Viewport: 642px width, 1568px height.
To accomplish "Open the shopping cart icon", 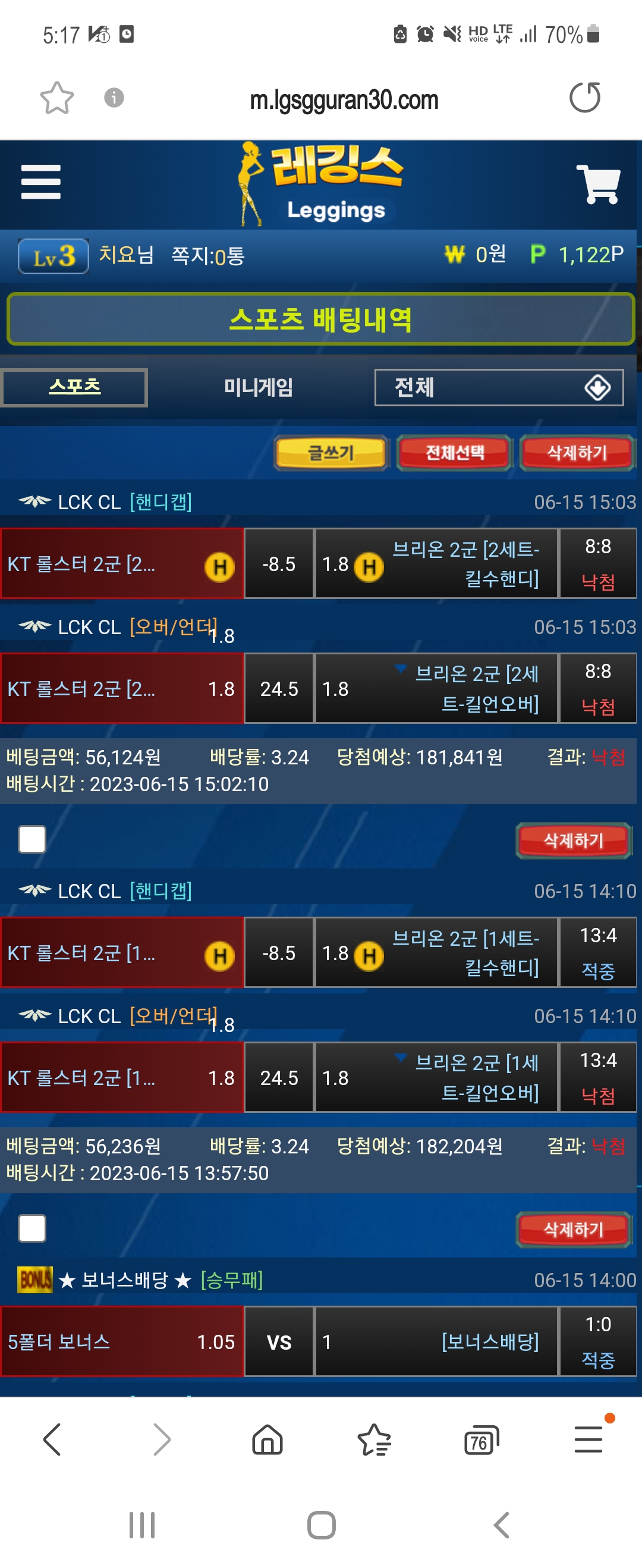I will [598, 184].
